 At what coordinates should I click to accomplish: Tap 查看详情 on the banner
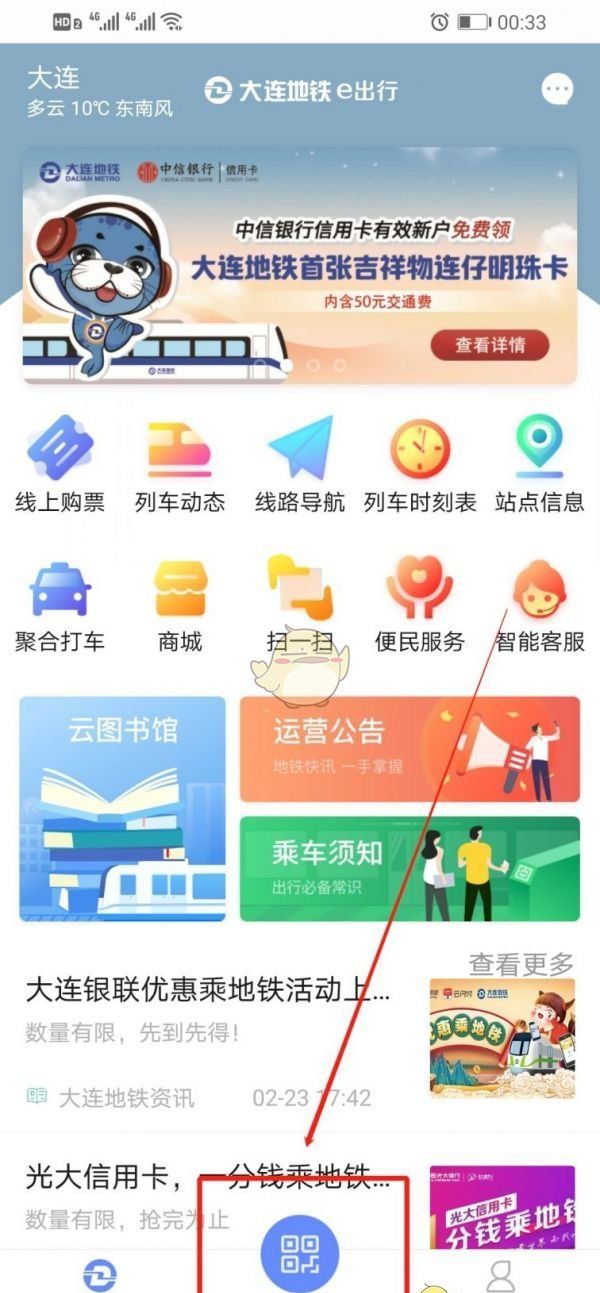(490, 345)
